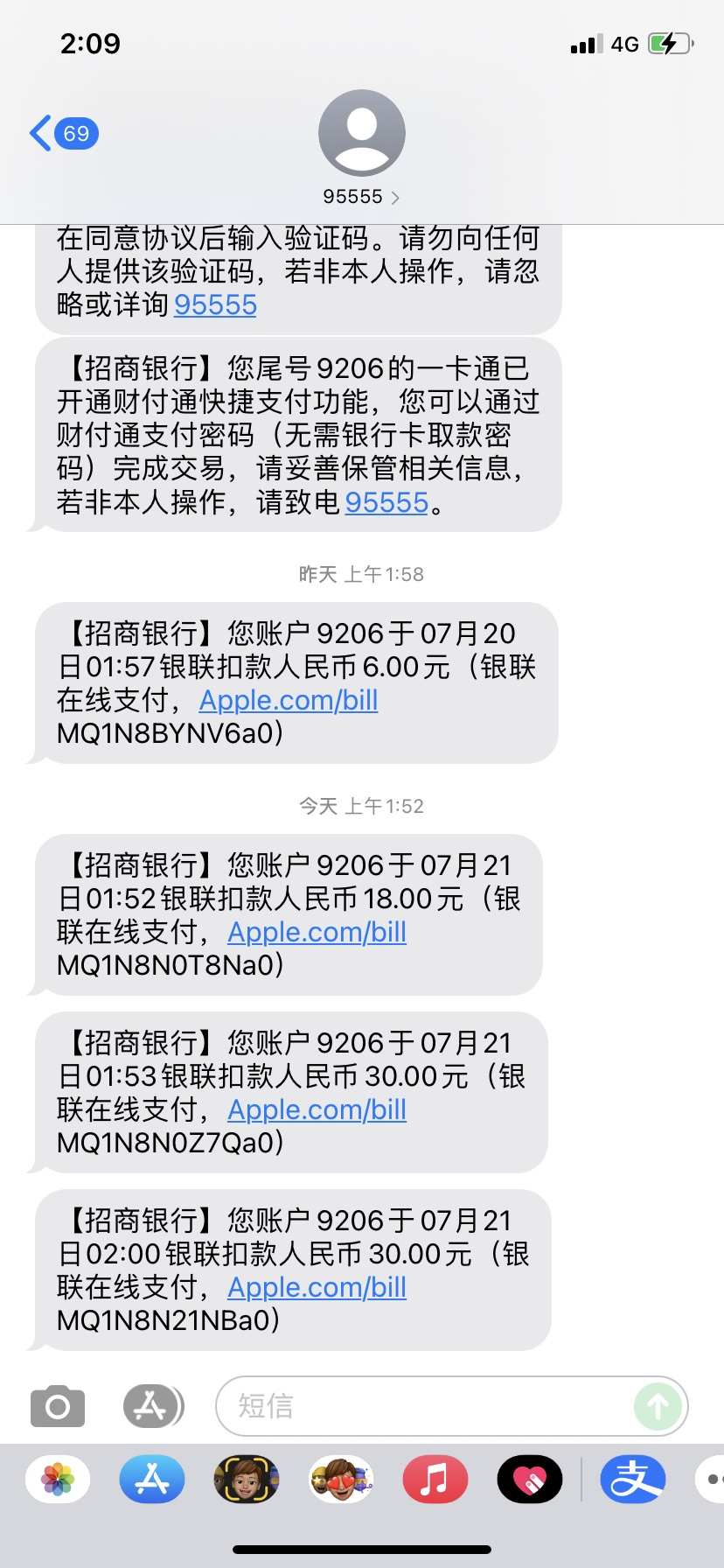Viewport: 724px width, 1568px height.
Task: Open the Music iMessage app
Action: [435, 1480]
